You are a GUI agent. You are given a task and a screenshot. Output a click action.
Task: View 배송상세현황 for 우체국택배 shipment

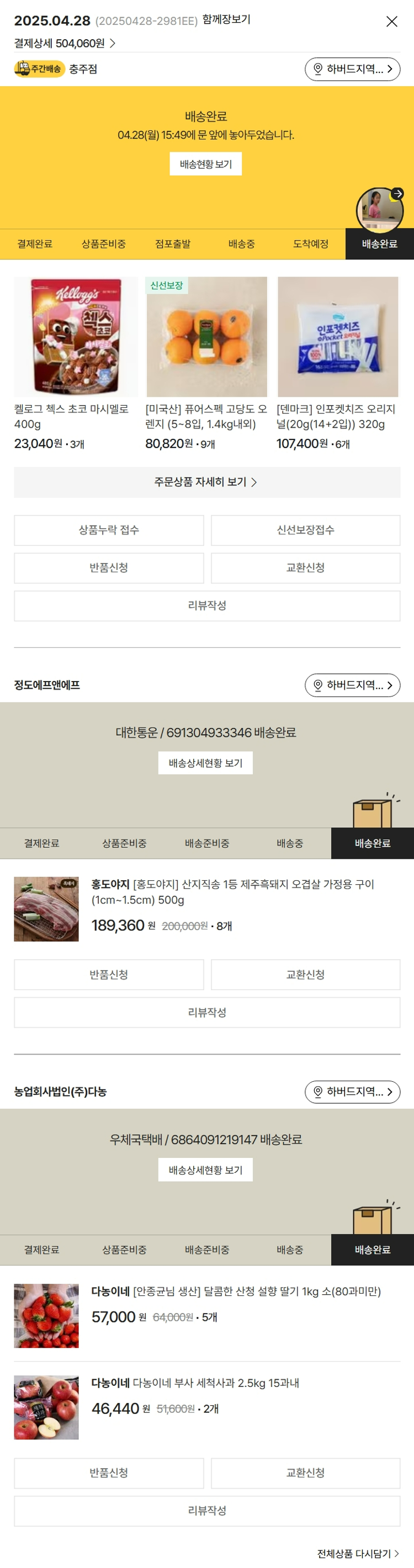[x=205, y=1170]
